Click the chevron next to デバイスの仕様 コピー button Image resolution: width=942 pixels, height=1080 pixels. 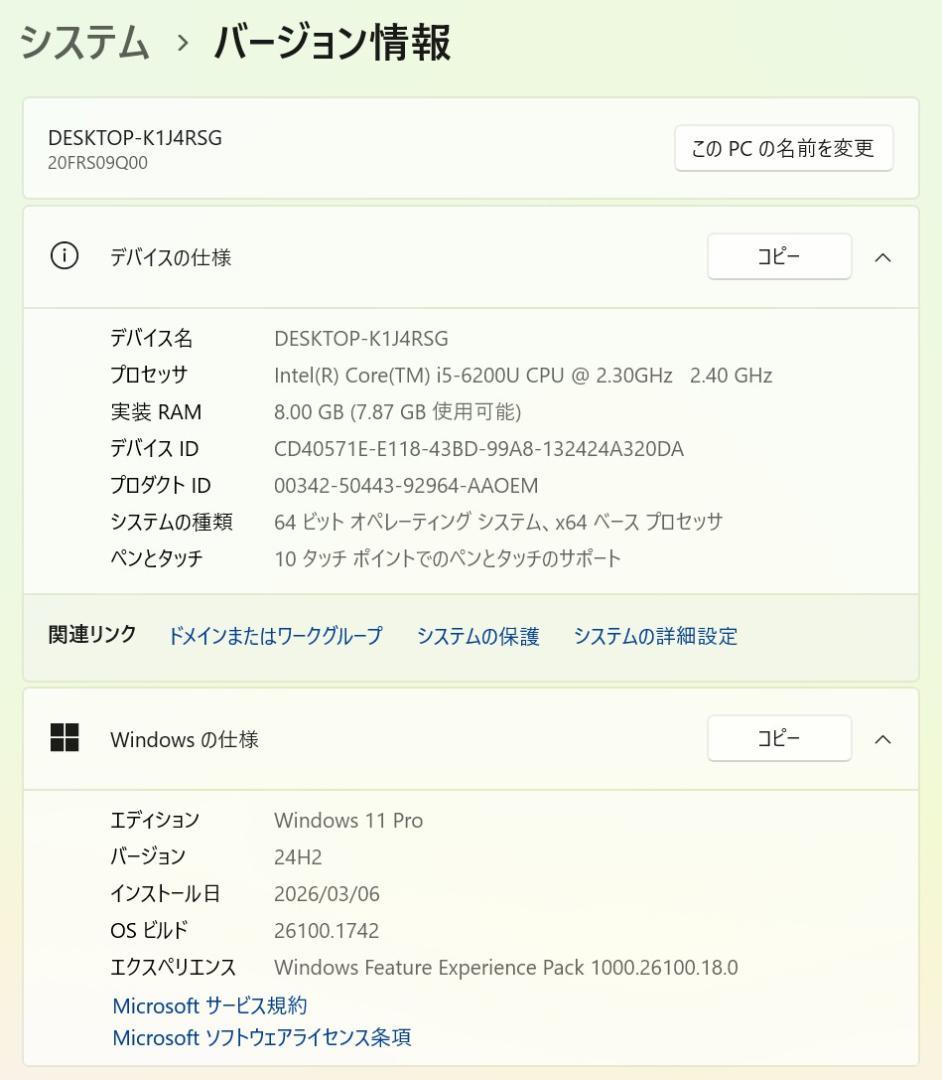point(882,257)
